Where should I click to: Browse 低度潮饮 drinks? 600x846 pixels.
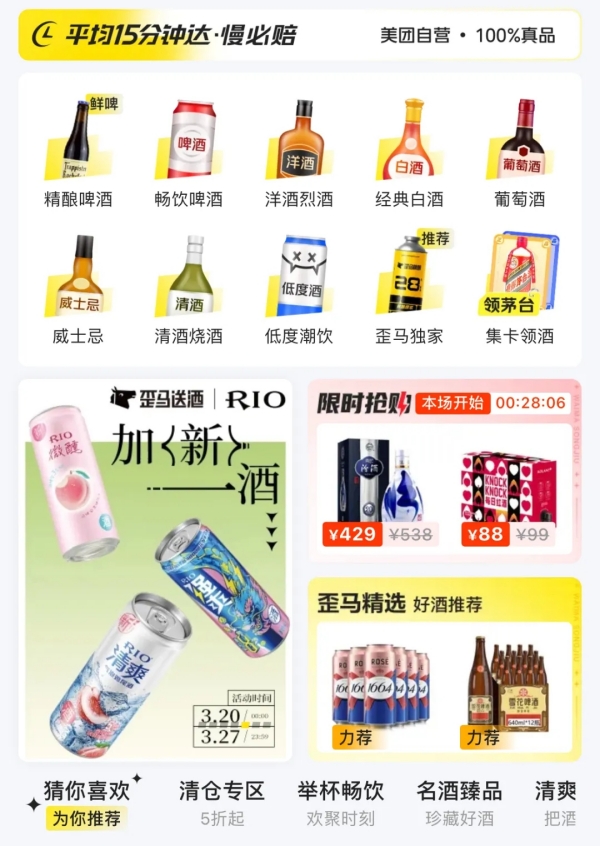[299, 288]
